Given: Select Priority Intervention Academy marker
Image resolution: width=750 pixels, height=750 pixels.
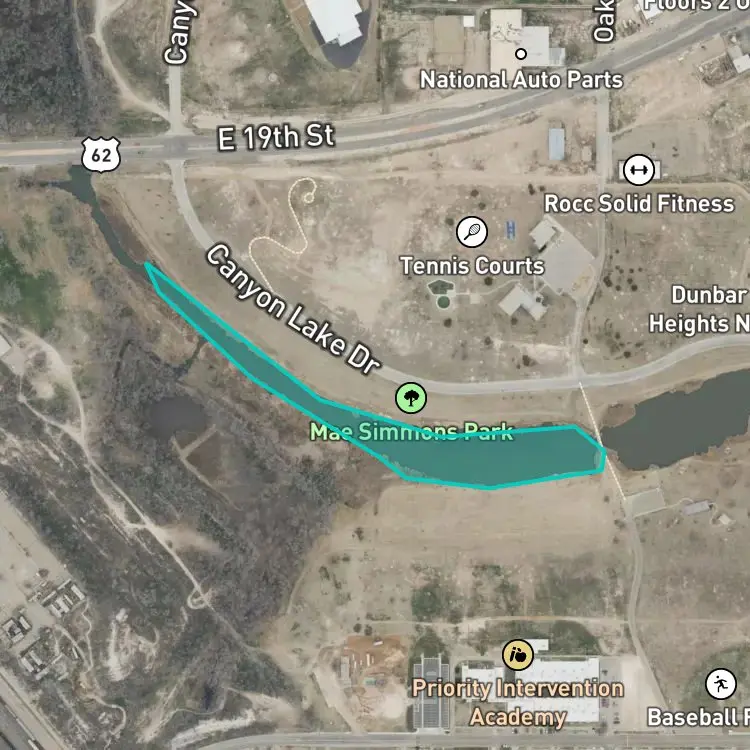Looking at the screenshot, I should click(518, 654).
